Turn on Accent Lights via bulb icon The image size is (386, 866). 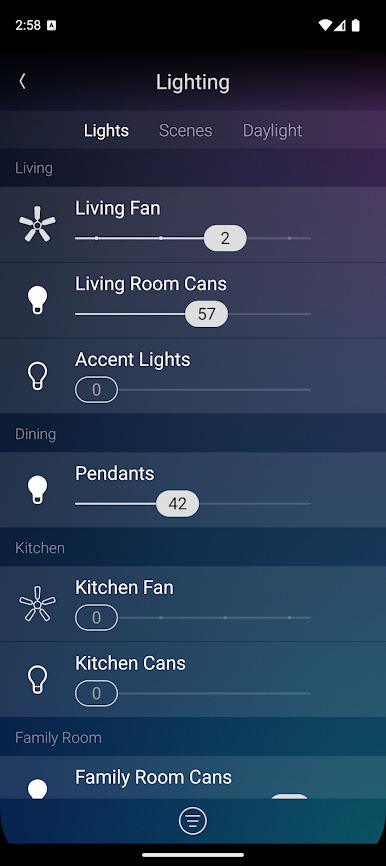tap(38, 376)
